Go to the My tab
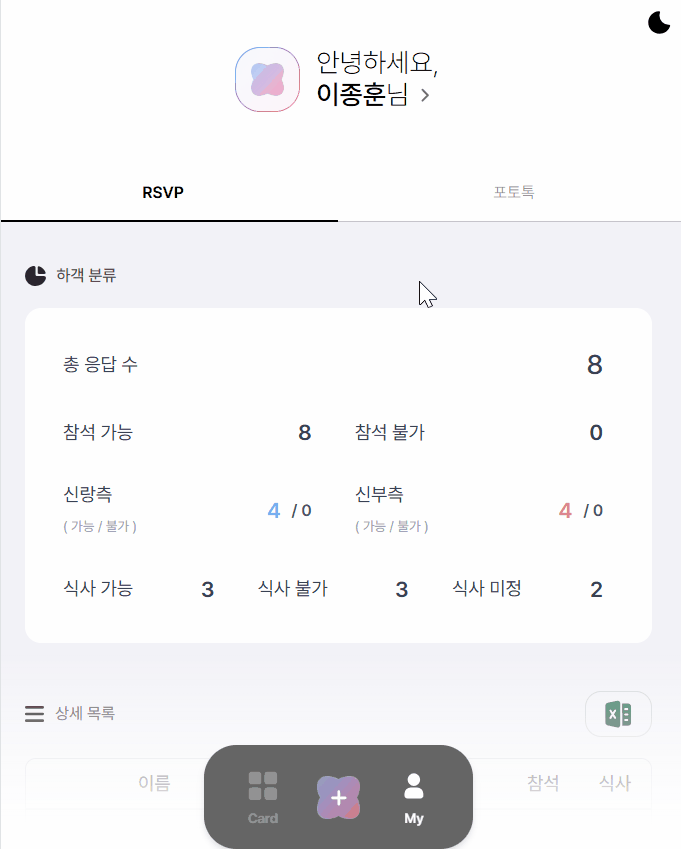The image size is (681, 849). [414, 797]
